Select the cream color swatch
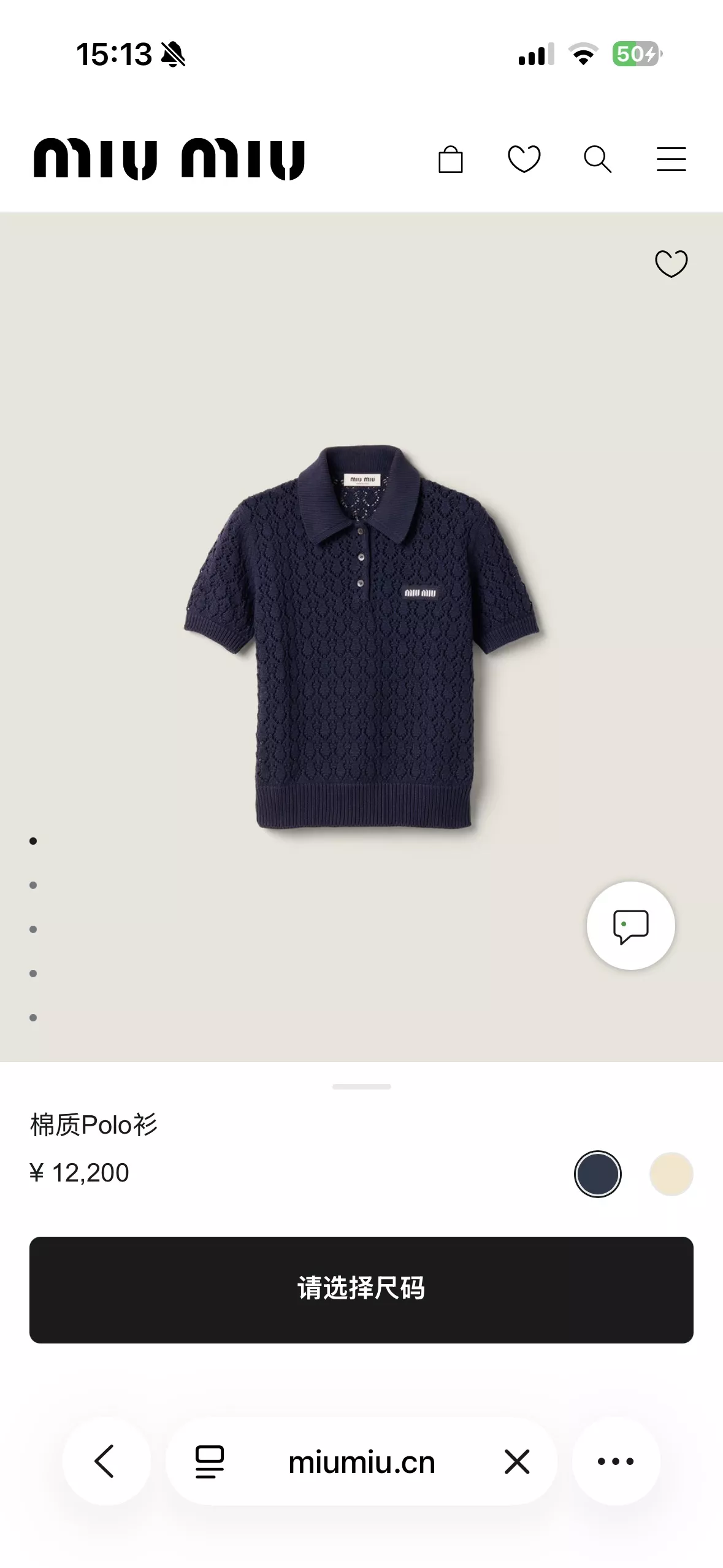This screenshot has height=1568, width=723. (x=671, y=1174)
